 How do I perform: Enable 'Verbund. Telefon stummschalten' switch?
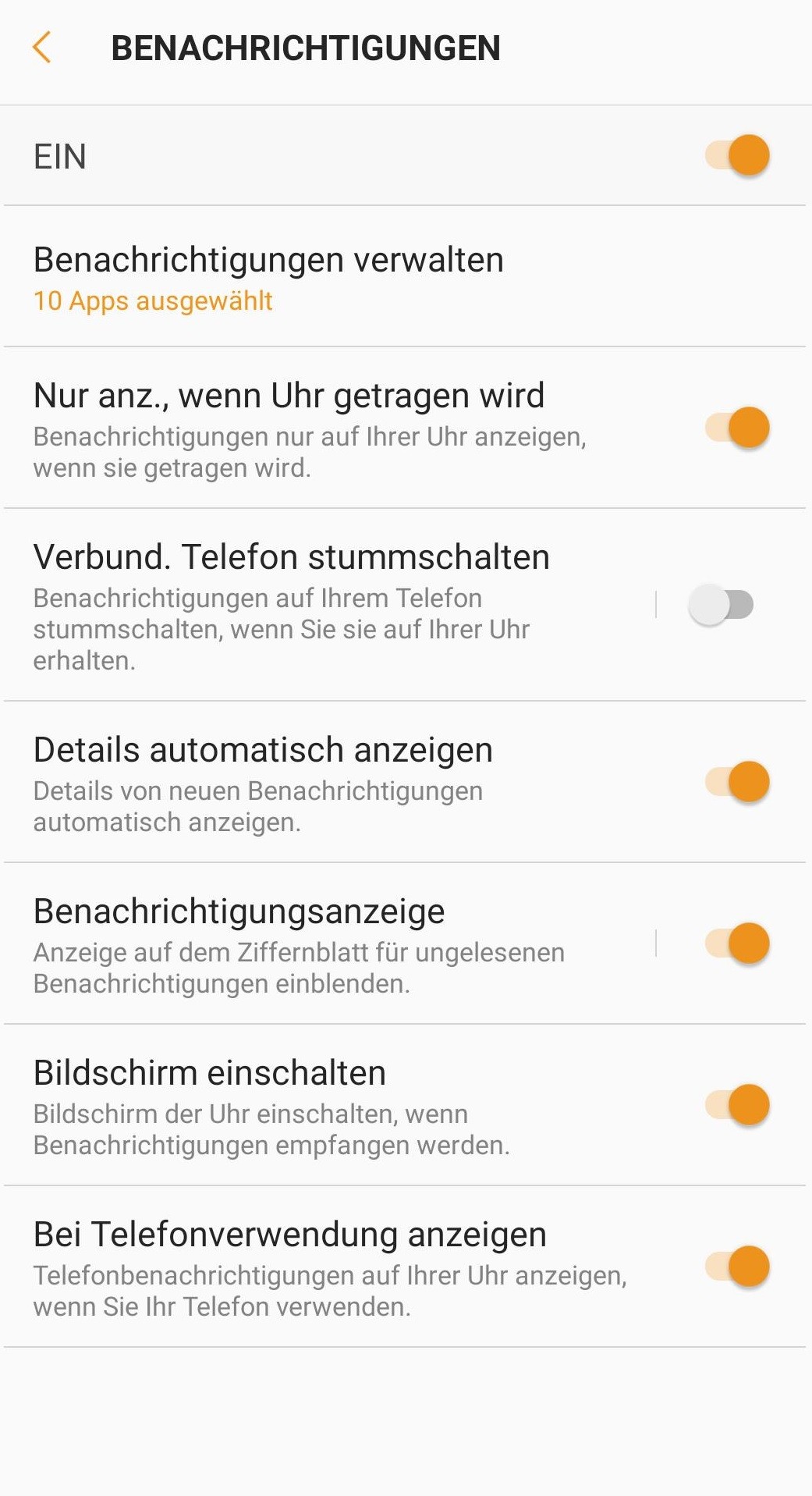[x=722, y=605]
